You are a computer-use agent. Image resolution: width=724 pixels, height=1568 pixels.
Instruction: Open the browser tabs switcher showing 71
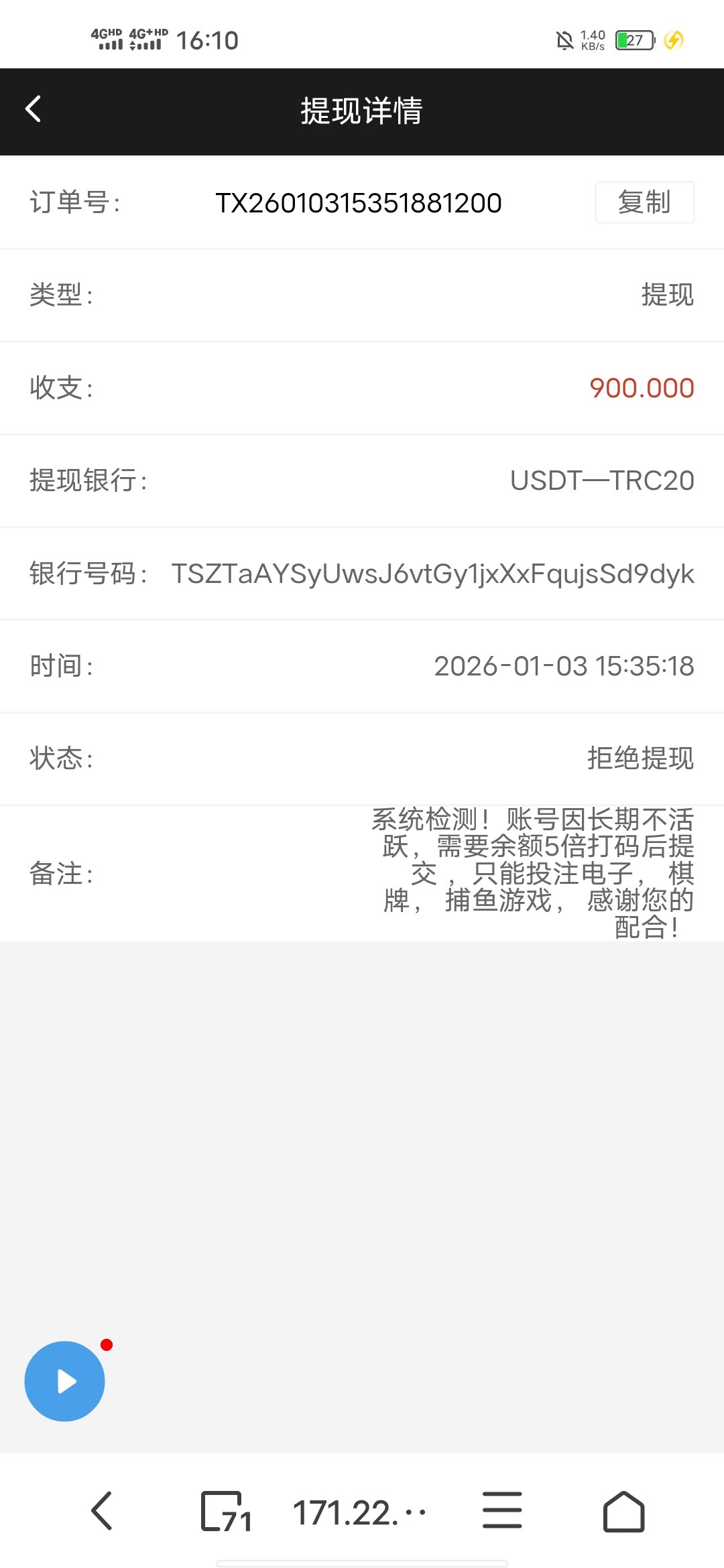coord(226,1512)
